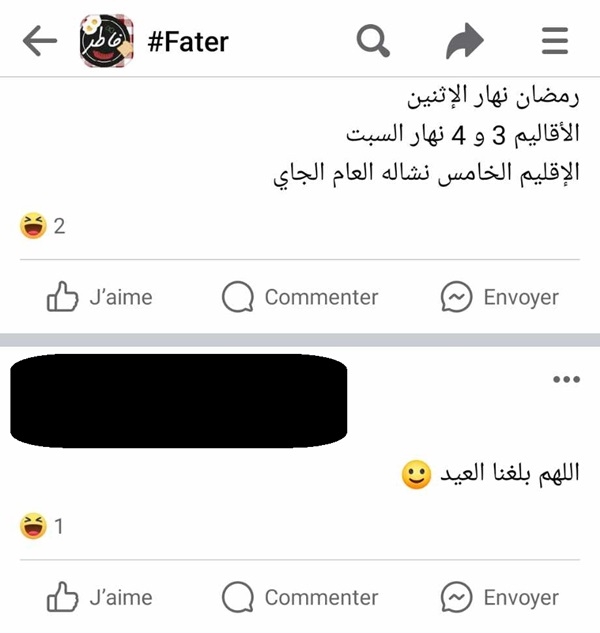Viewport: 600px width, 633px height.
Task: Open the #Fater page avatar
Action: 107,41
